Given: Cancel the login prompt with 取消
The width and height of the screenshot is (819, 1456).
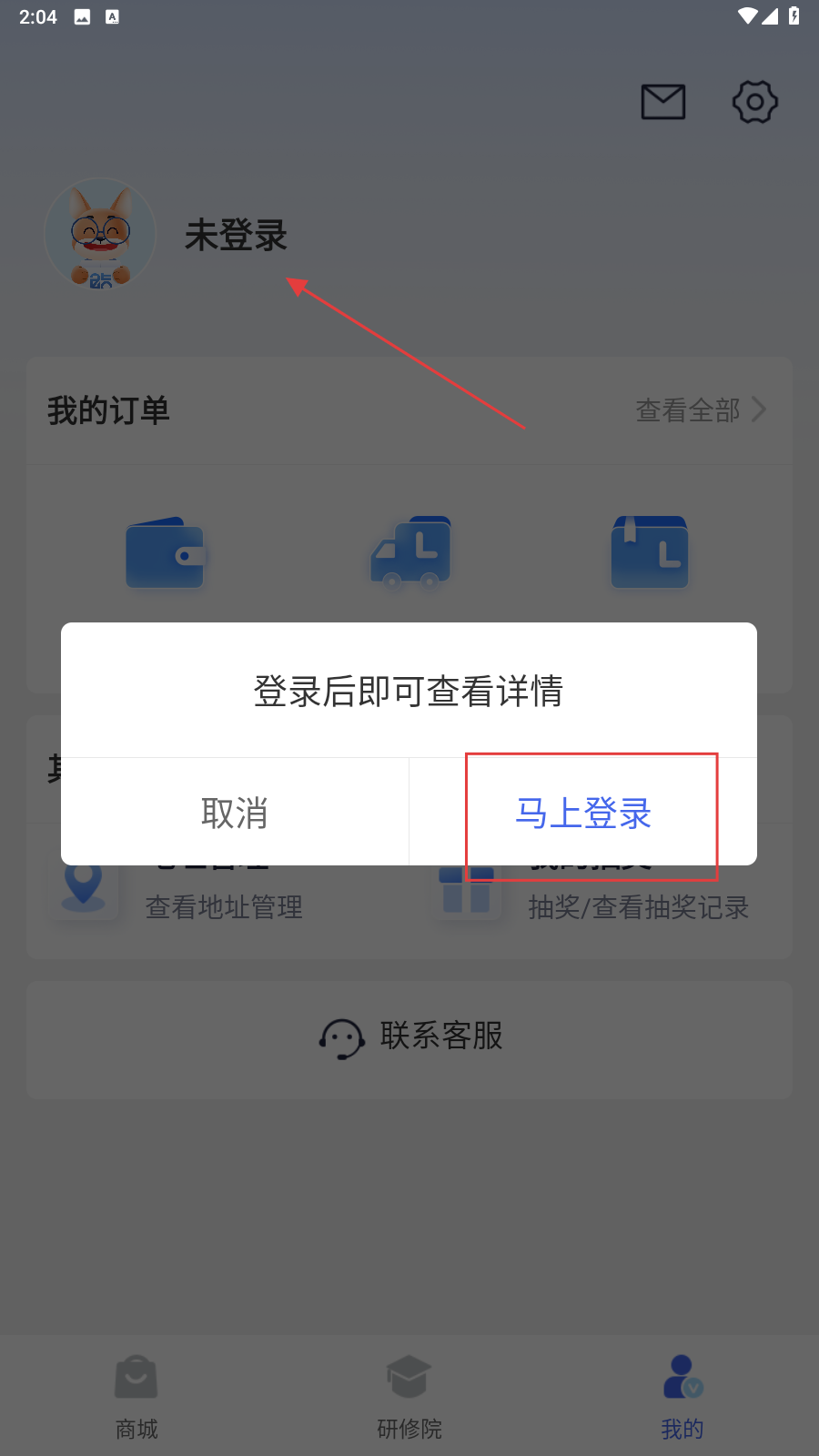Looking at the screenshot, I should coord(235,813).
